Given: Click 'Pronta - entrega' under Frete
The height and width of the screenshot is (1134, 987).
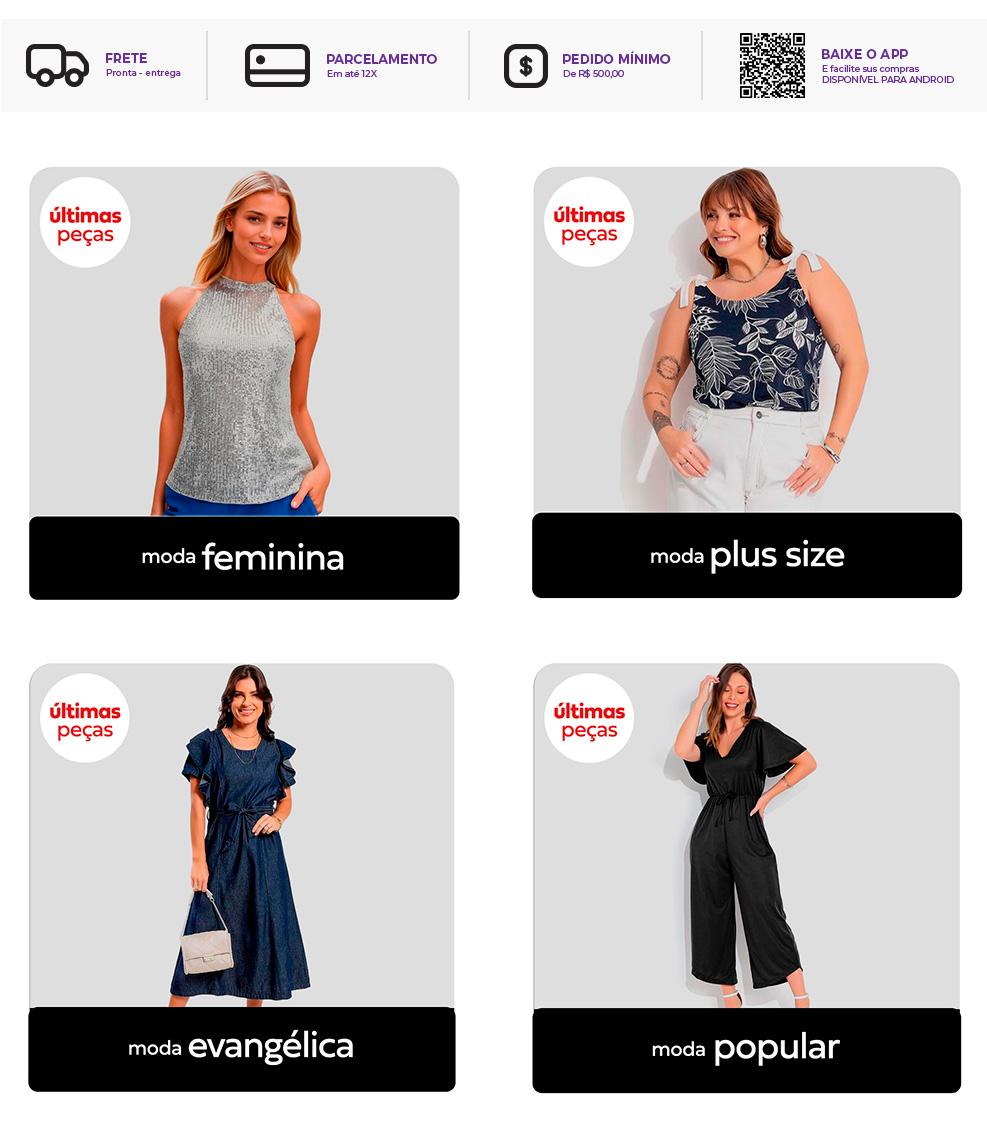Looking at the screenshot, I should point(144,72).
